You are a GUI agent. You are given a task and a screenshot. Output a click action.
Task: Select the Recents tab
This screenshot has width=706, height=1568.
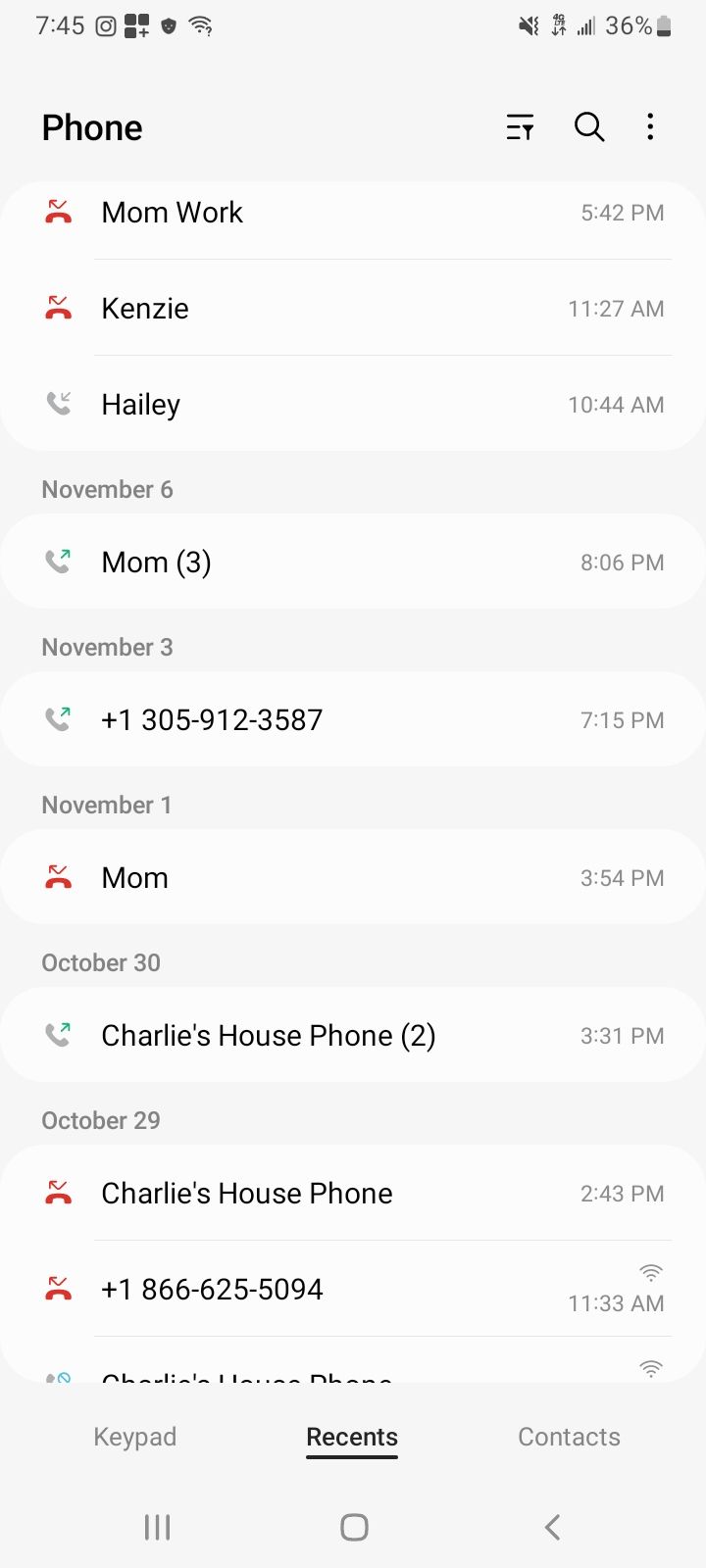tap(352, 1437)
